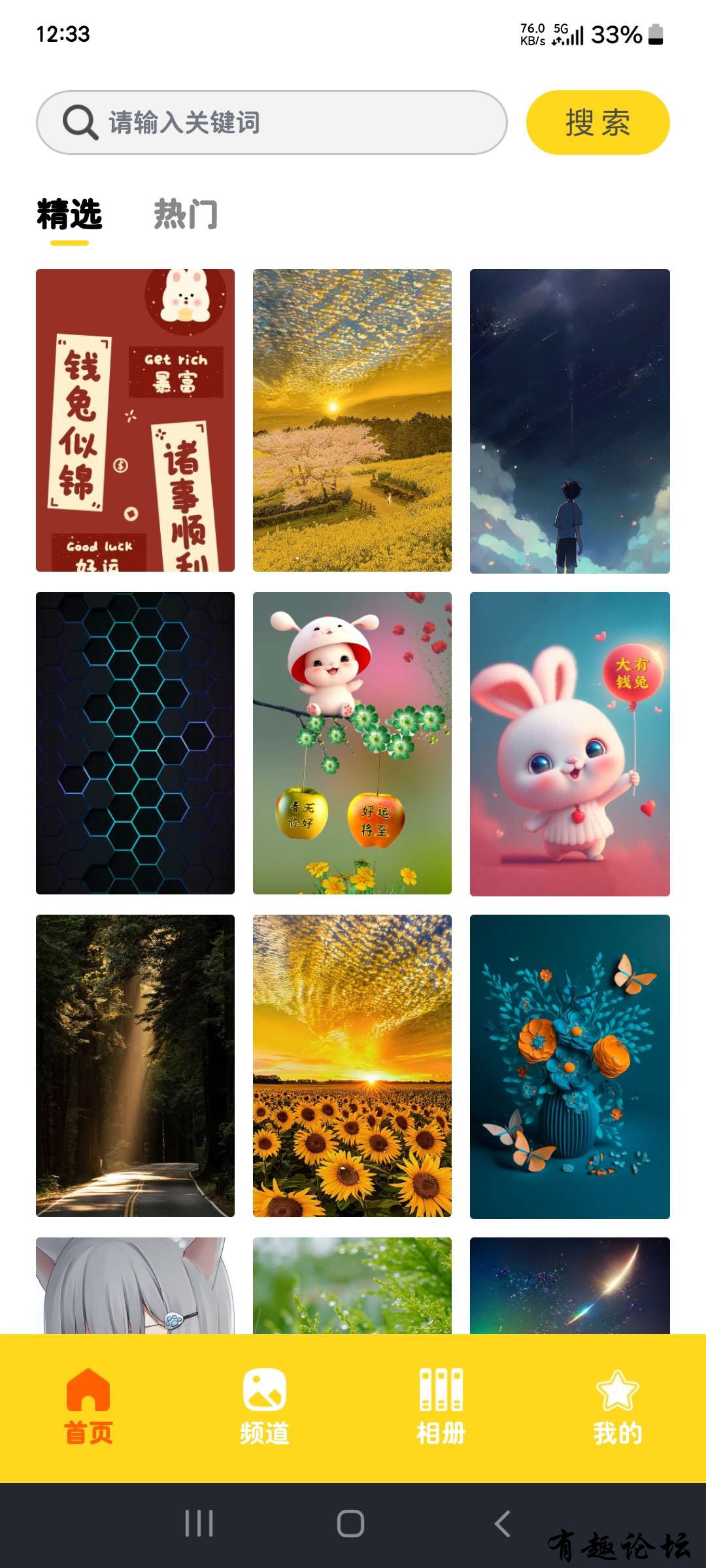706x1568 pixels.
Task: Open the comet in night sky wallpaper
Action: (569, 1285)
